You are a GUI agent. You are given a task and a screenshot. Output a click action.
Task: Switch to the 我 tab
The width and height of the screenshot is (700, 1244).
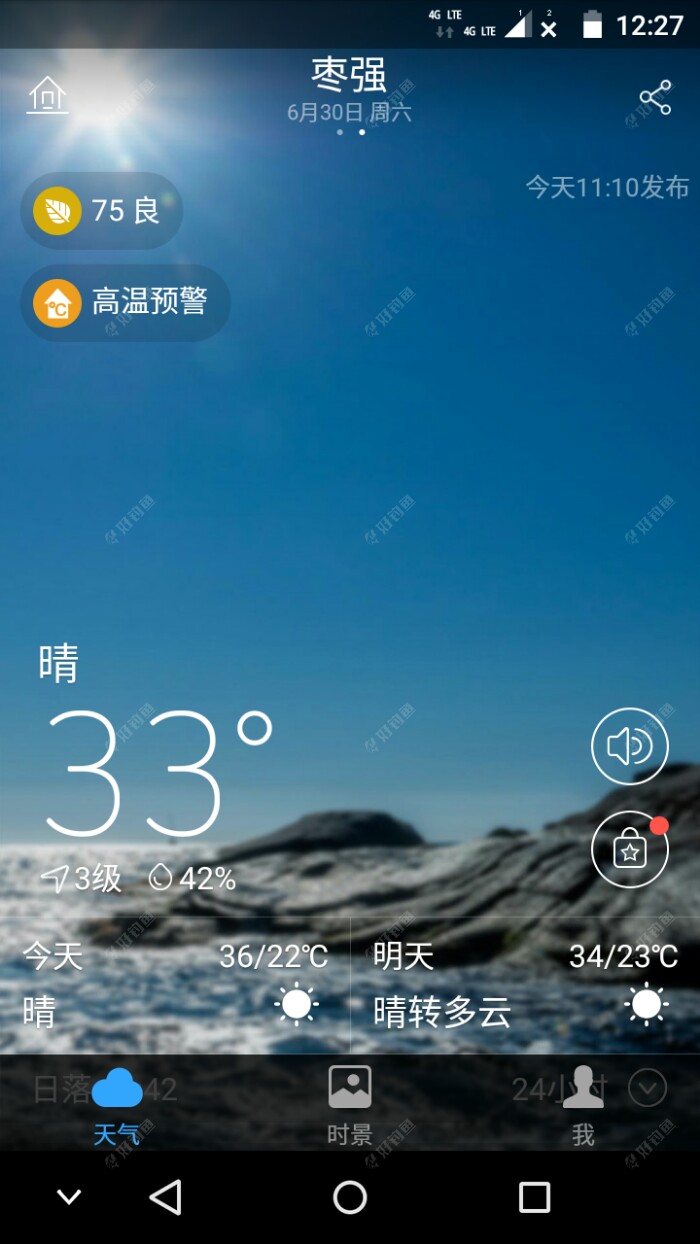pos(583,1104)
